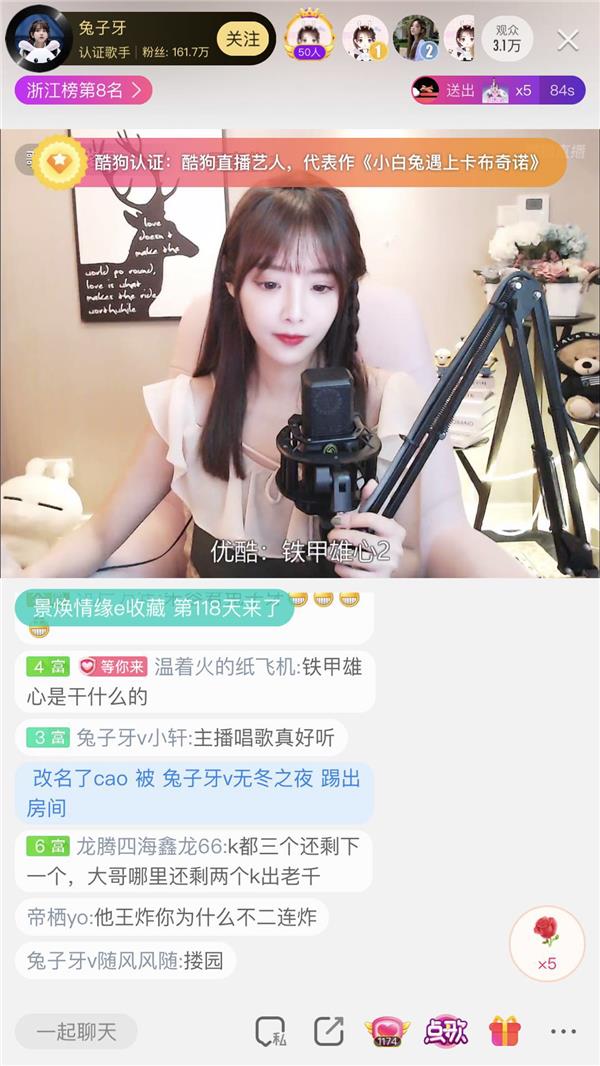600x1066 pixels.
Task: Open the more options menu
Action: pyautogui.click(x=563, y=1031)
